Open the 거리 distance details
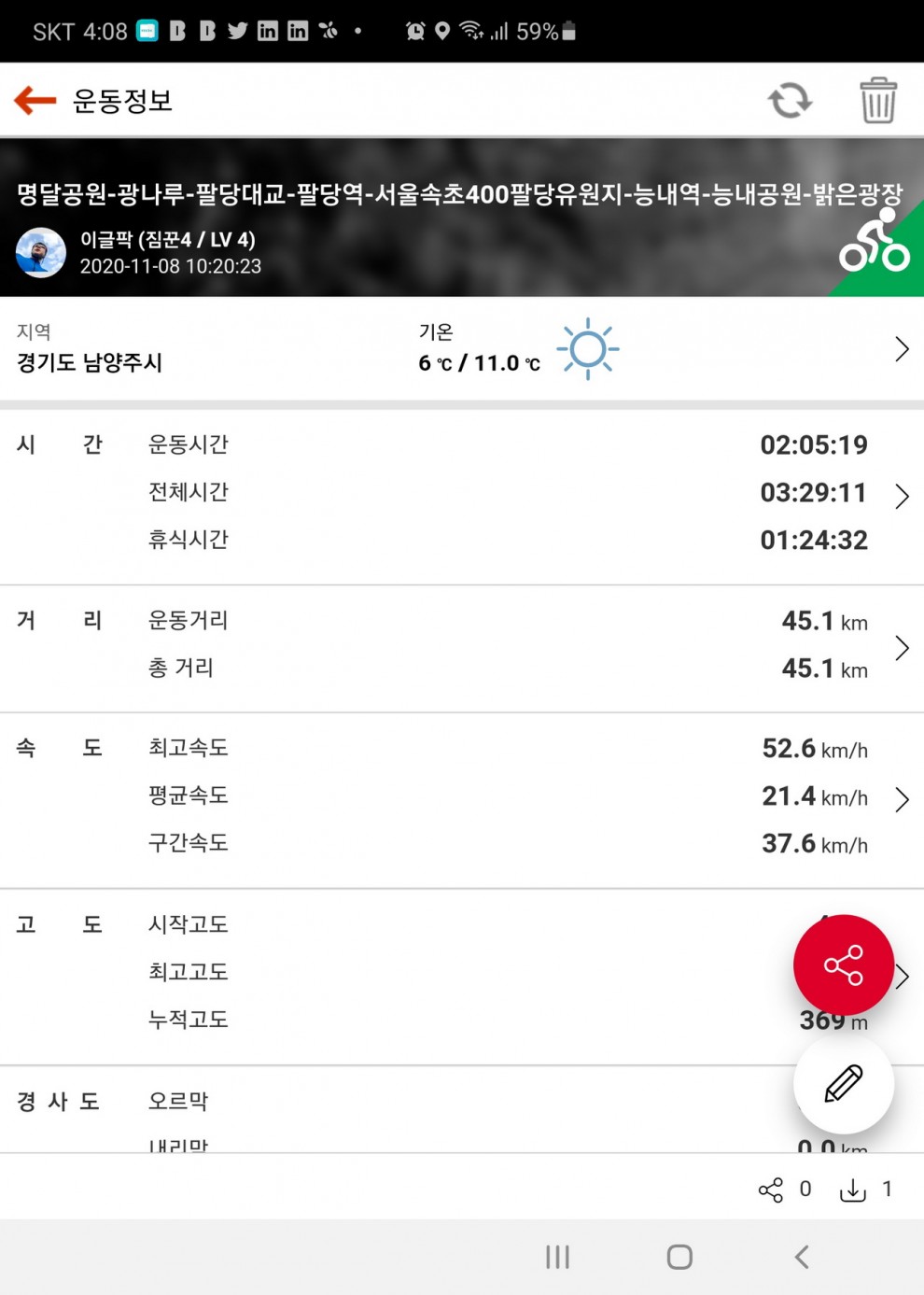The image size is (924, 1295). (x=901, y=648)
